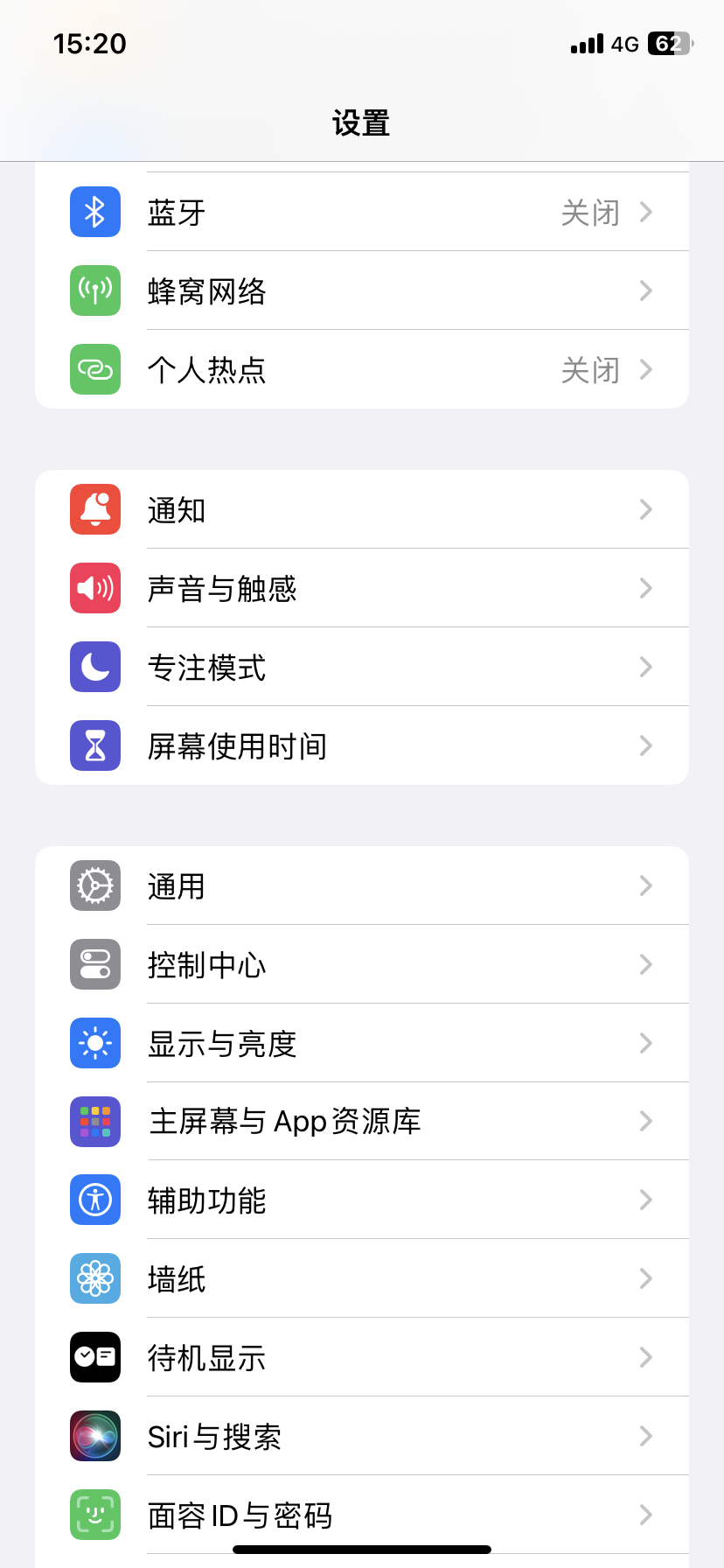The width and height of the screenshot is (724, 1568).
Task: Tap the 关闭 status next to 个人热点
Action: coord(591,369)
